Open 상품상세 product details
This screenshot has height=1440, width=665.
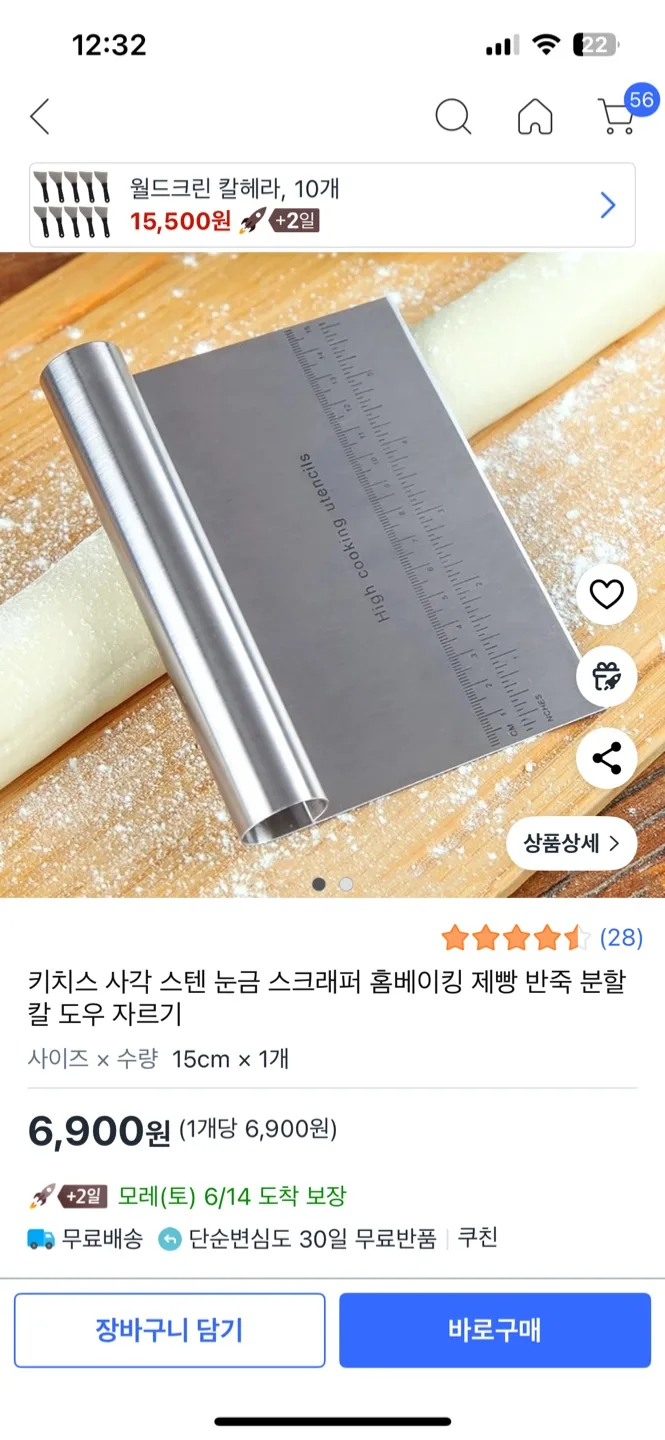click(x=571, y=843)
